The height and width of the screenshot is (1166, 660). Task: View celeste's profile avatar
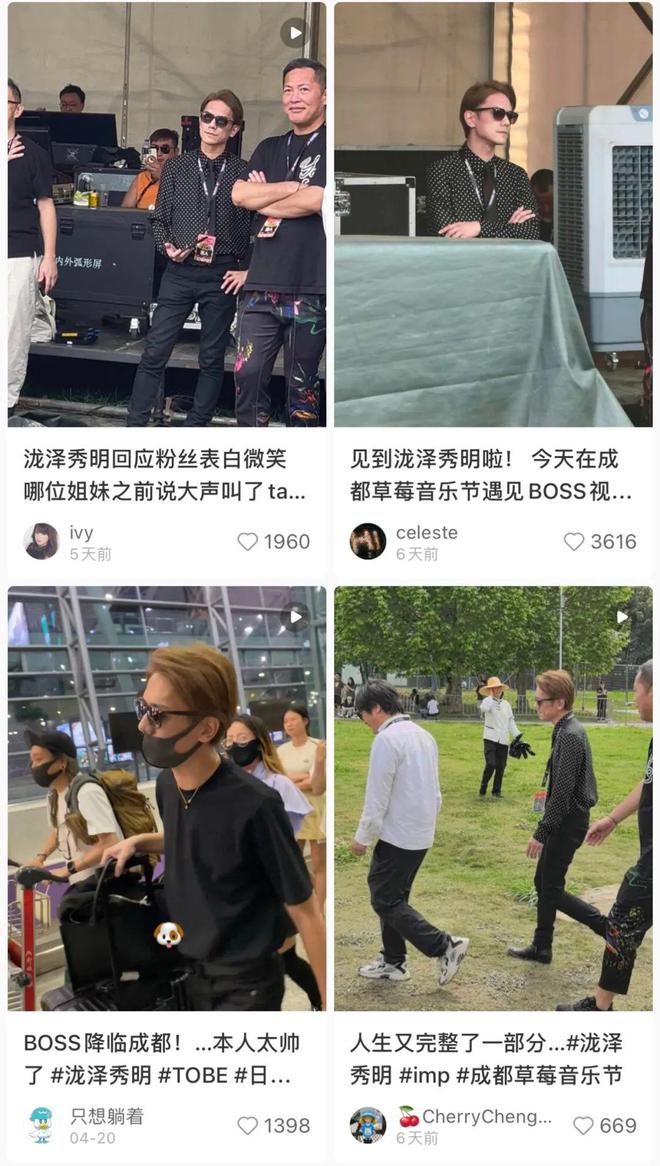click(367, 541)
